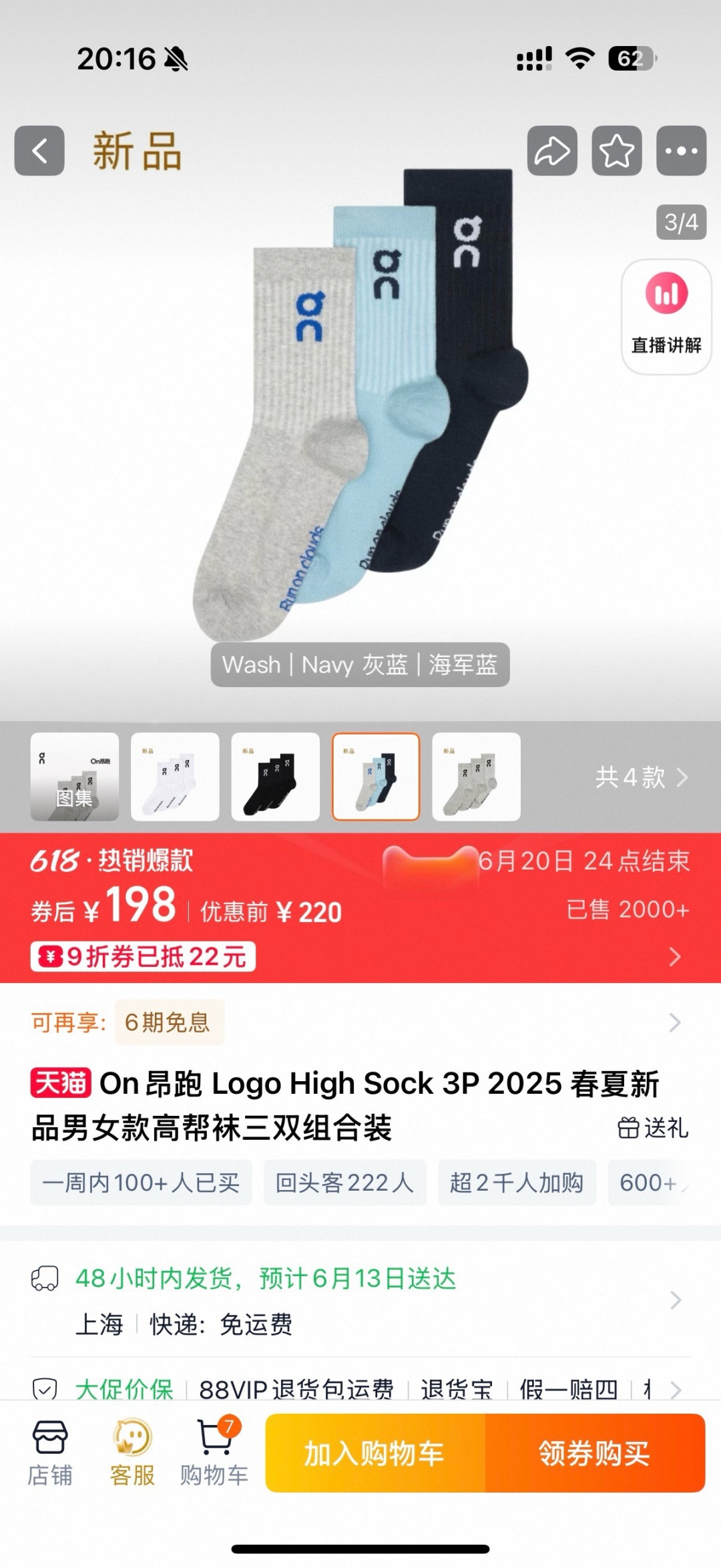Go back using the top-left arrow
The height and width of the screenshot is (1568, 721).
39,151
